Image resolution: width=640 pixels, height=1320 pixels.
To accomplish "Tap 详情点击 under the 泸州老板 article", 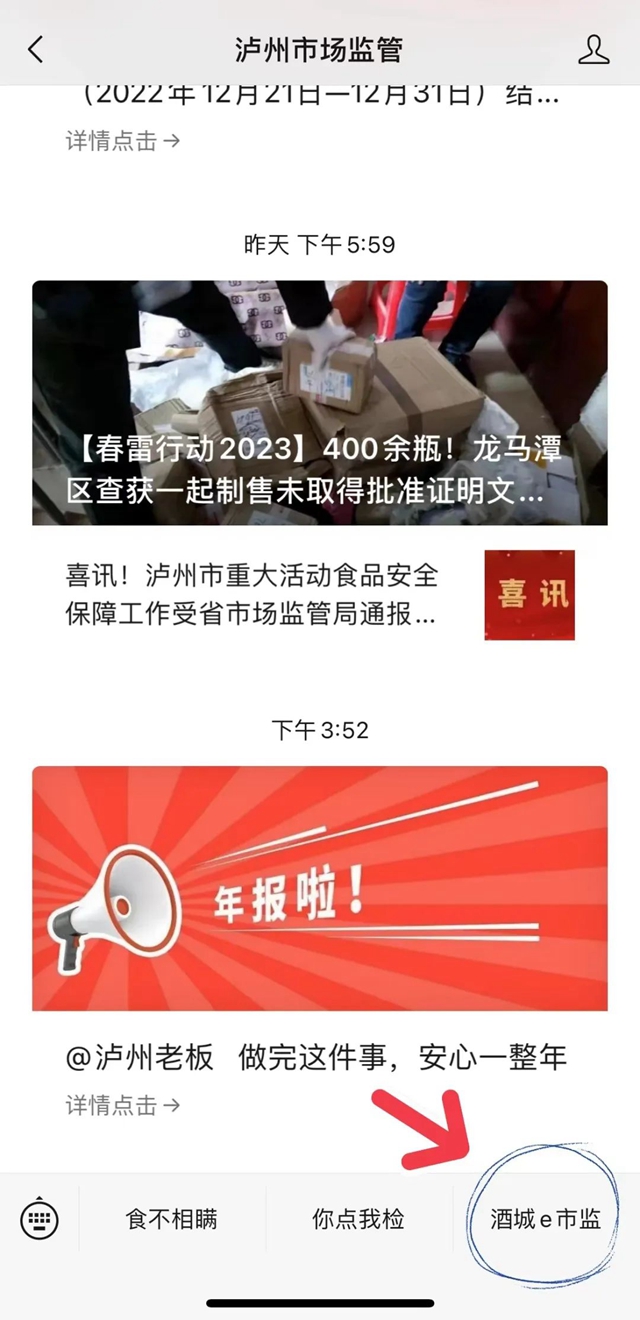I will [x=122, y=1105].
